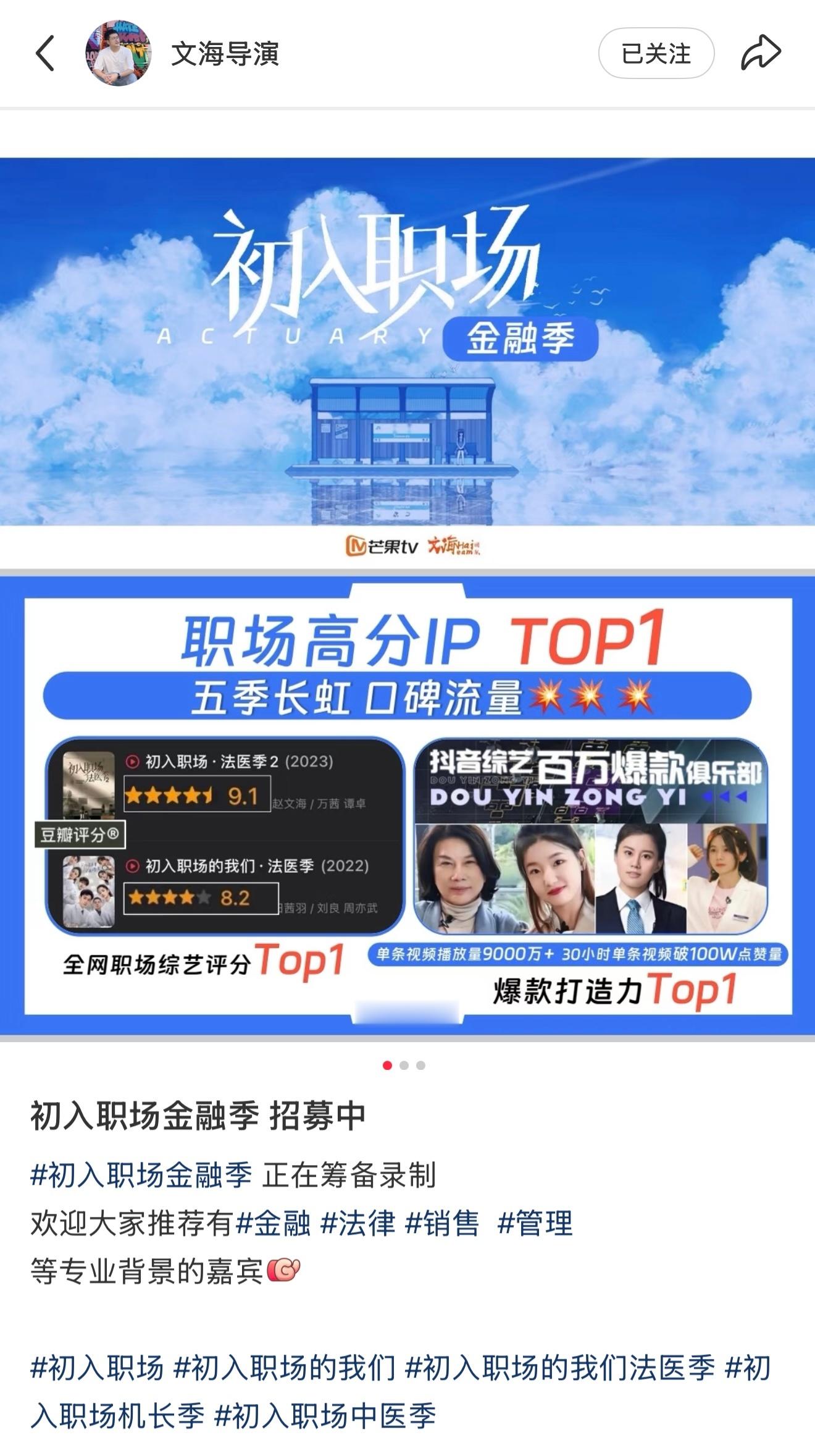Image resolution: width=815 pixels, height=1456 pixels.
Task: Click the 芒果tv logo on the banner
Action: click(x=377, y=547)
